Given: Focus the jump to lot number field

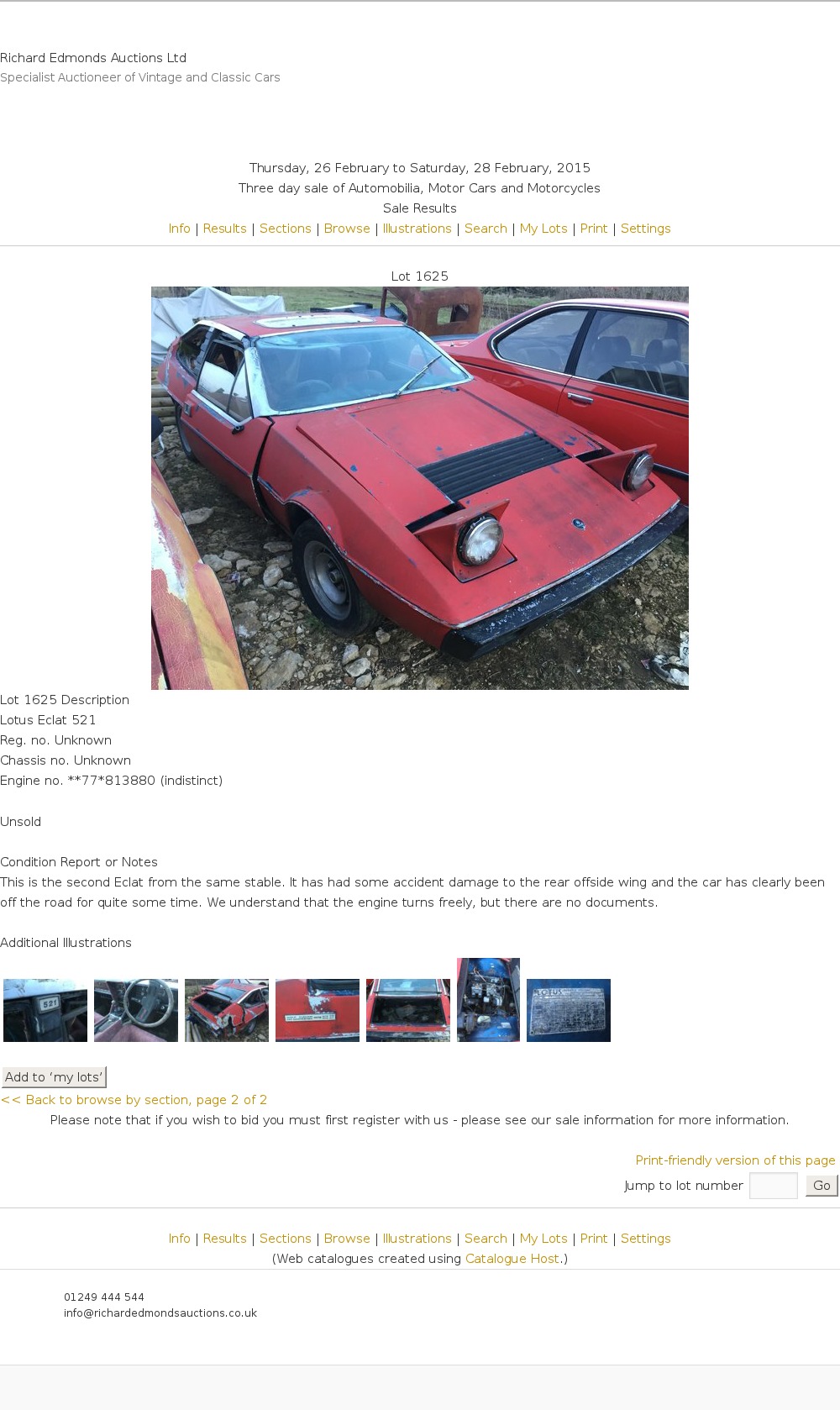Looking at the screenshot, I should point(773,1186).
